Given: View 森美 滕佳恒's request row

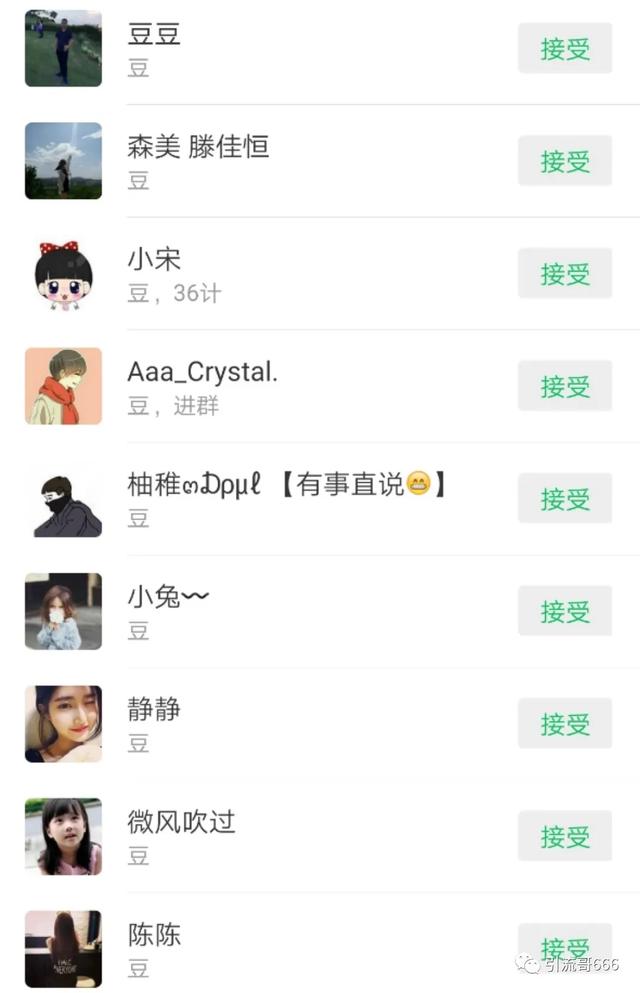Looking at the screenshot, I should tap(300, 161).
